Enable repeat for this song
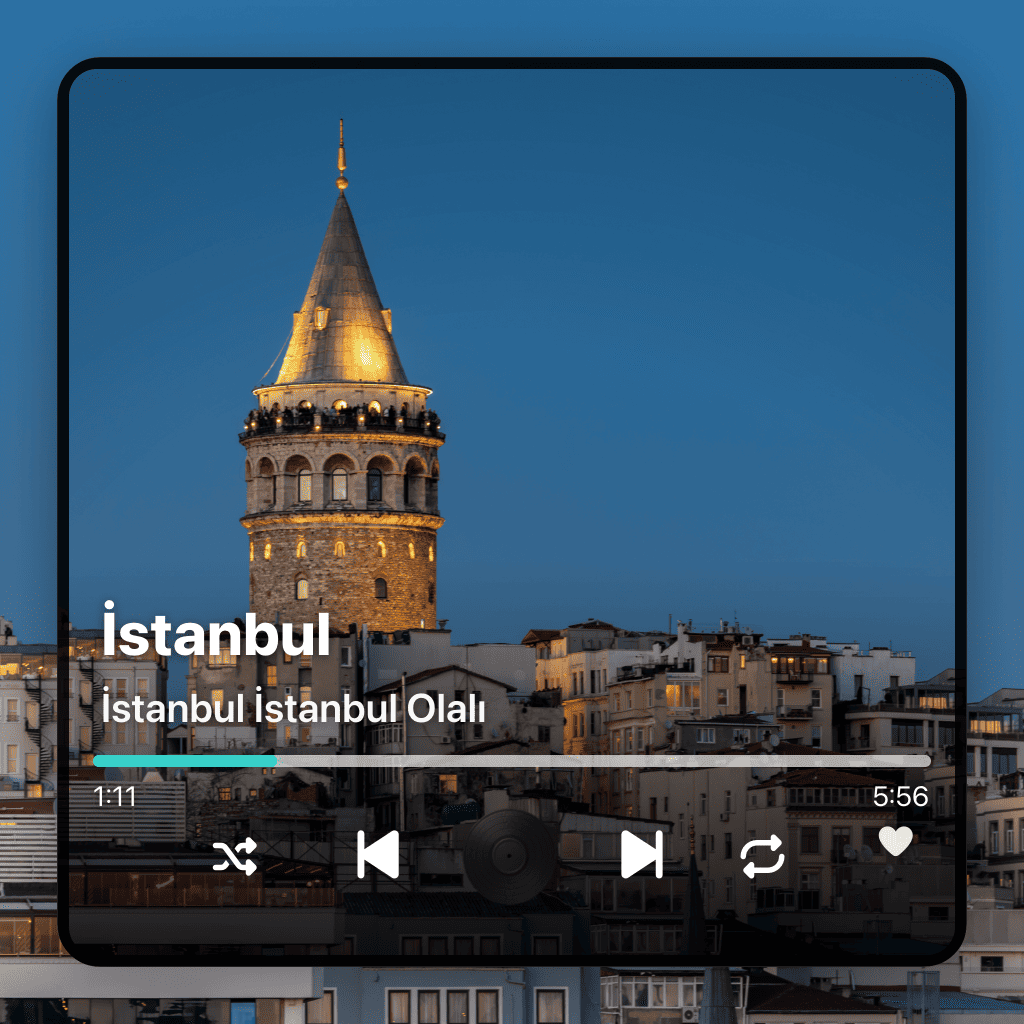 762,857
